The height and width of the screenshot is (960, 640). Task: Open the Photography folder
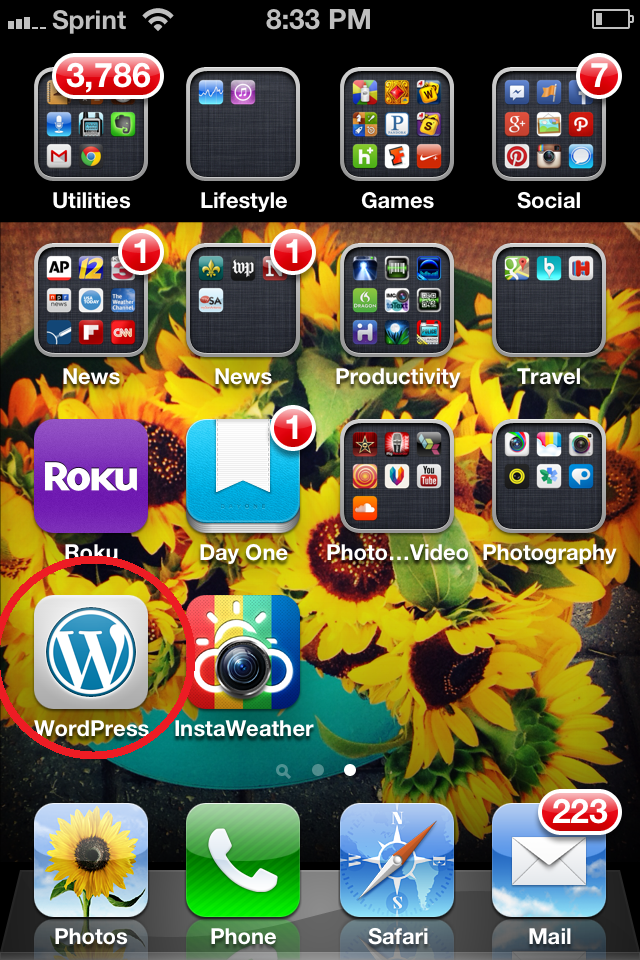(549, 476)
